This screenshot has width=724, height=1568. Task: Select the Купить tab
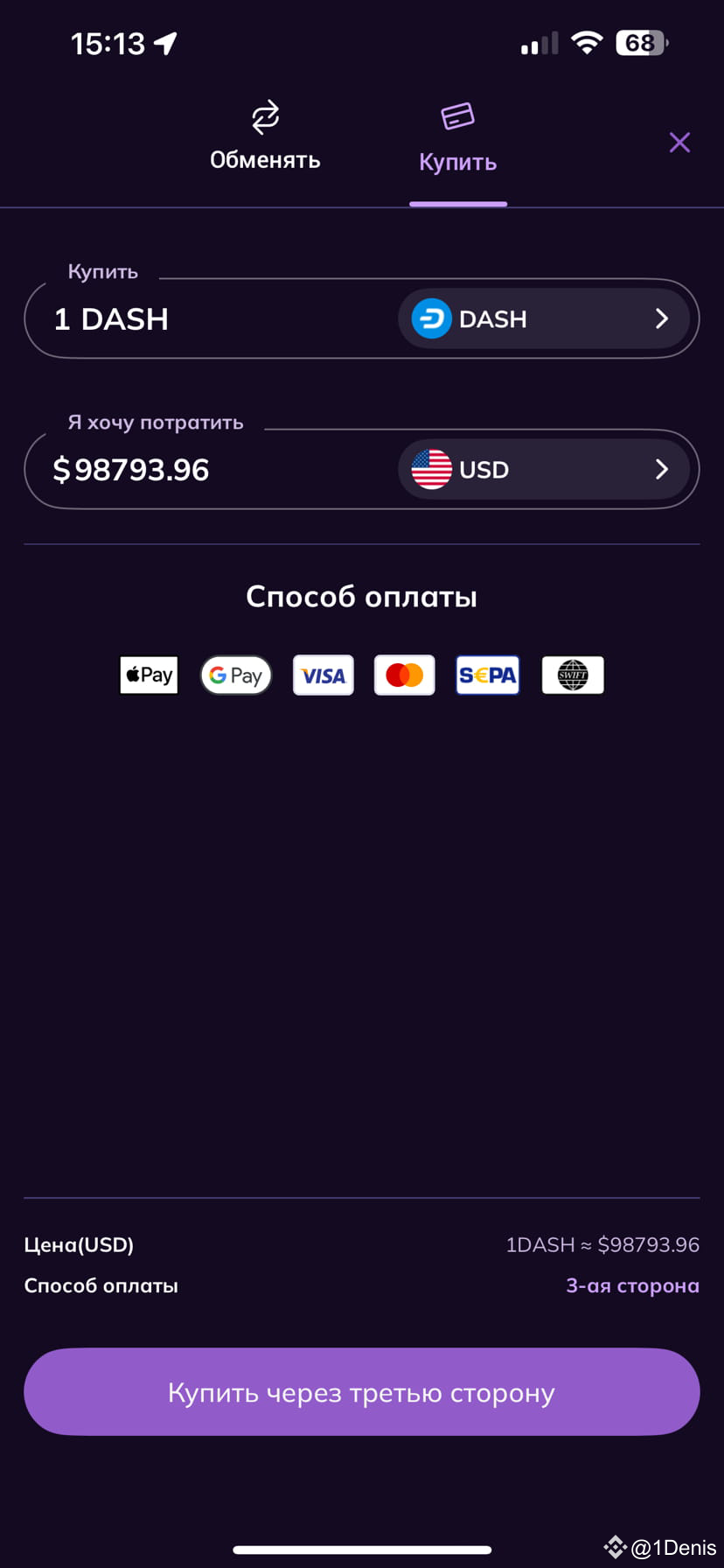[x=457, y=140]
